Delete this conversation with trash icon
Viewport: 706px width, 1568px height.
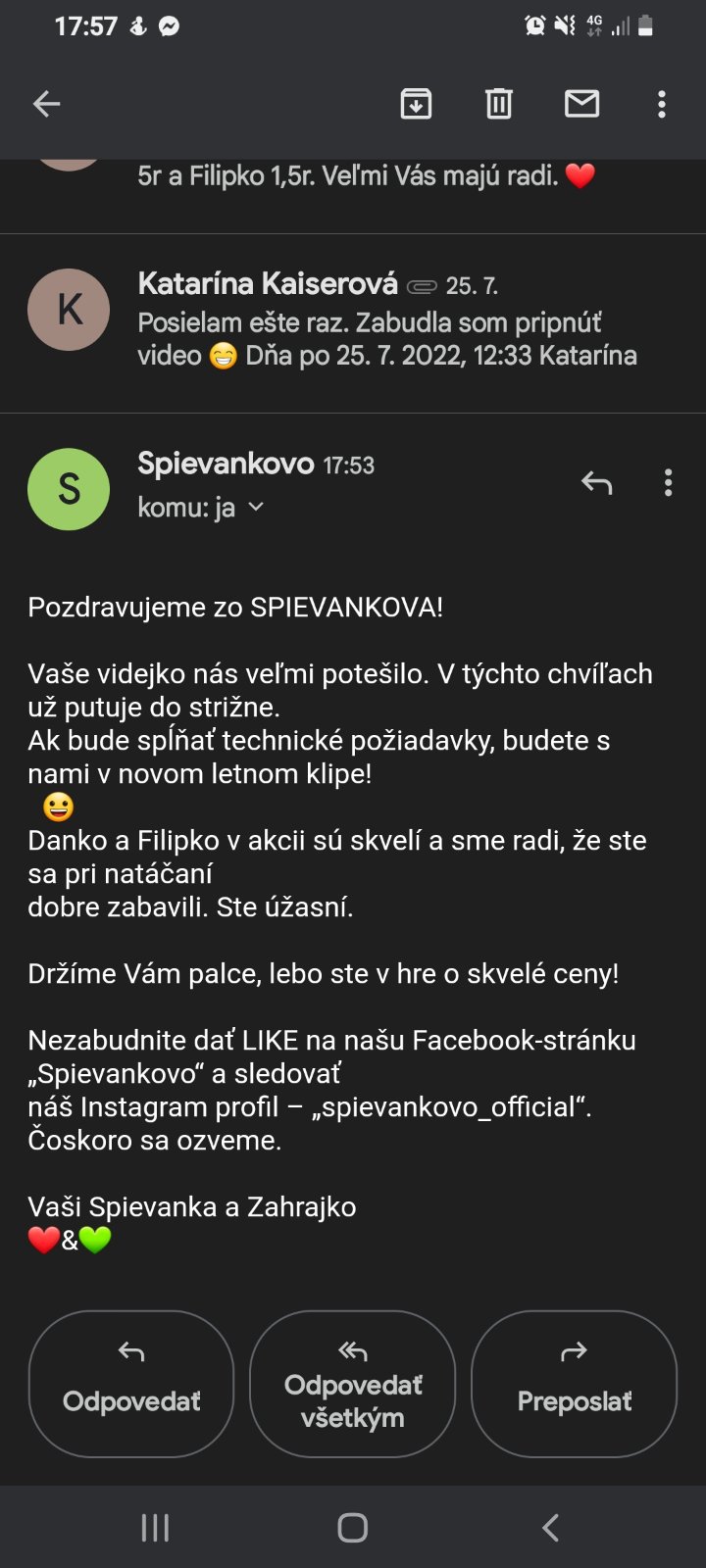click(x=499, y=104)
